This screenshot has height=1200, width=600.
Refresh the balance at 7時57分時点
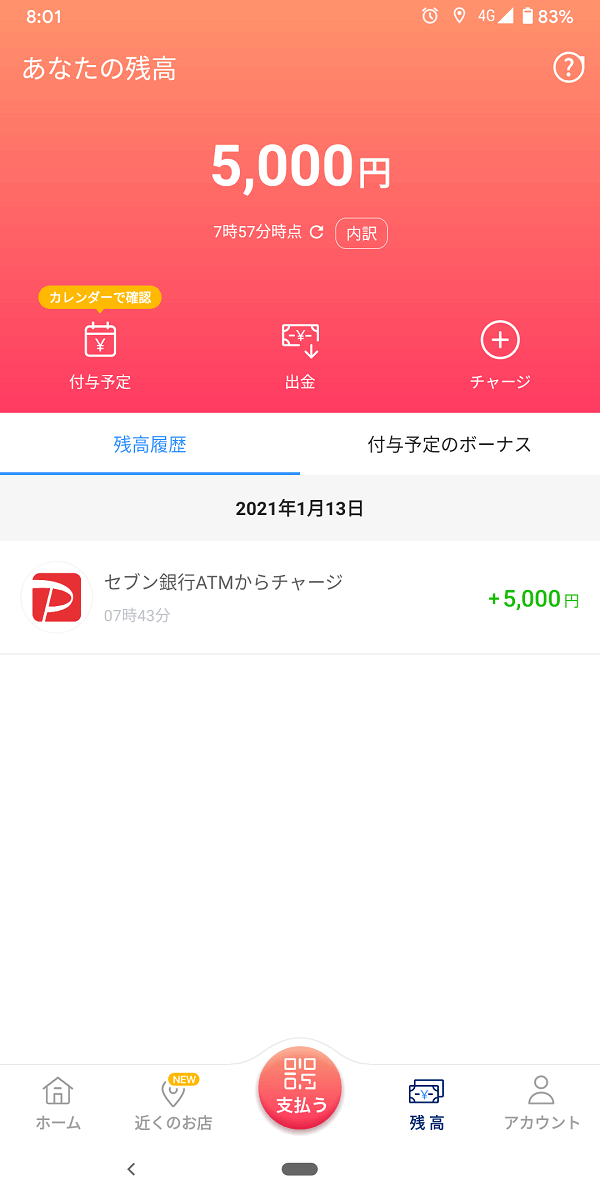click(x=317, y=232)
